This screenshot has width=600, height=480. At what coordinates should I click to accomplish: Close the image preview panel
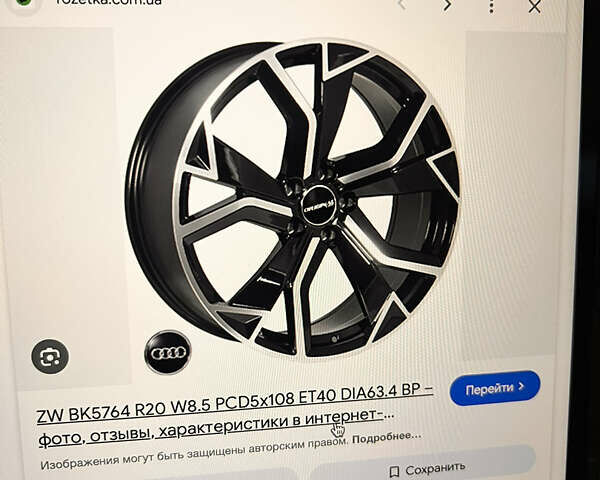(x=533, y=7)
